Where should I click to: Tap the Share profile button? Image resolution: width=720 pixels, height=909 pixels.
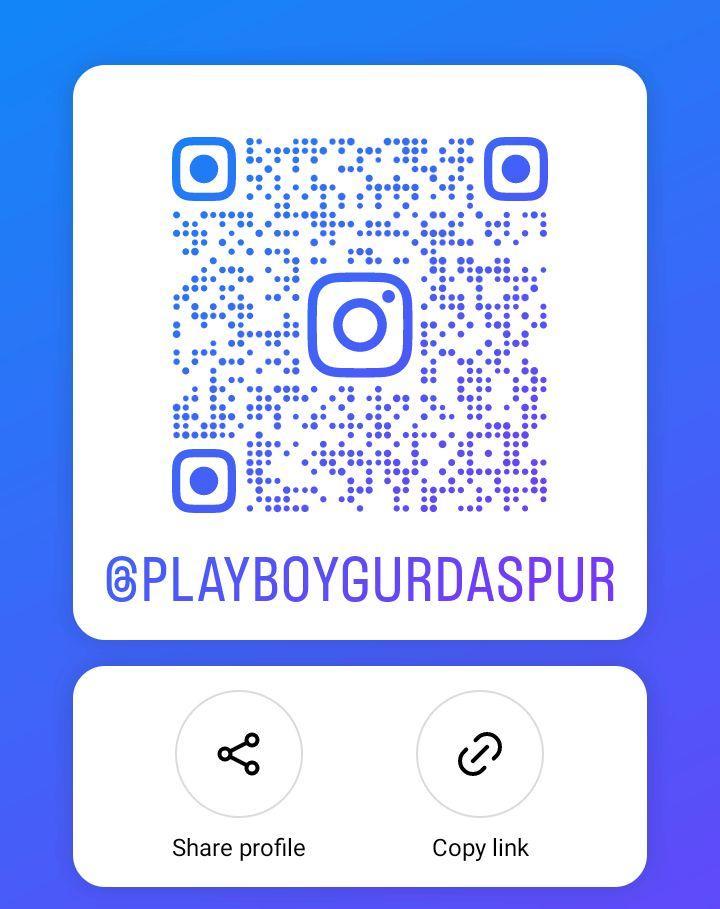pos(239,754)
